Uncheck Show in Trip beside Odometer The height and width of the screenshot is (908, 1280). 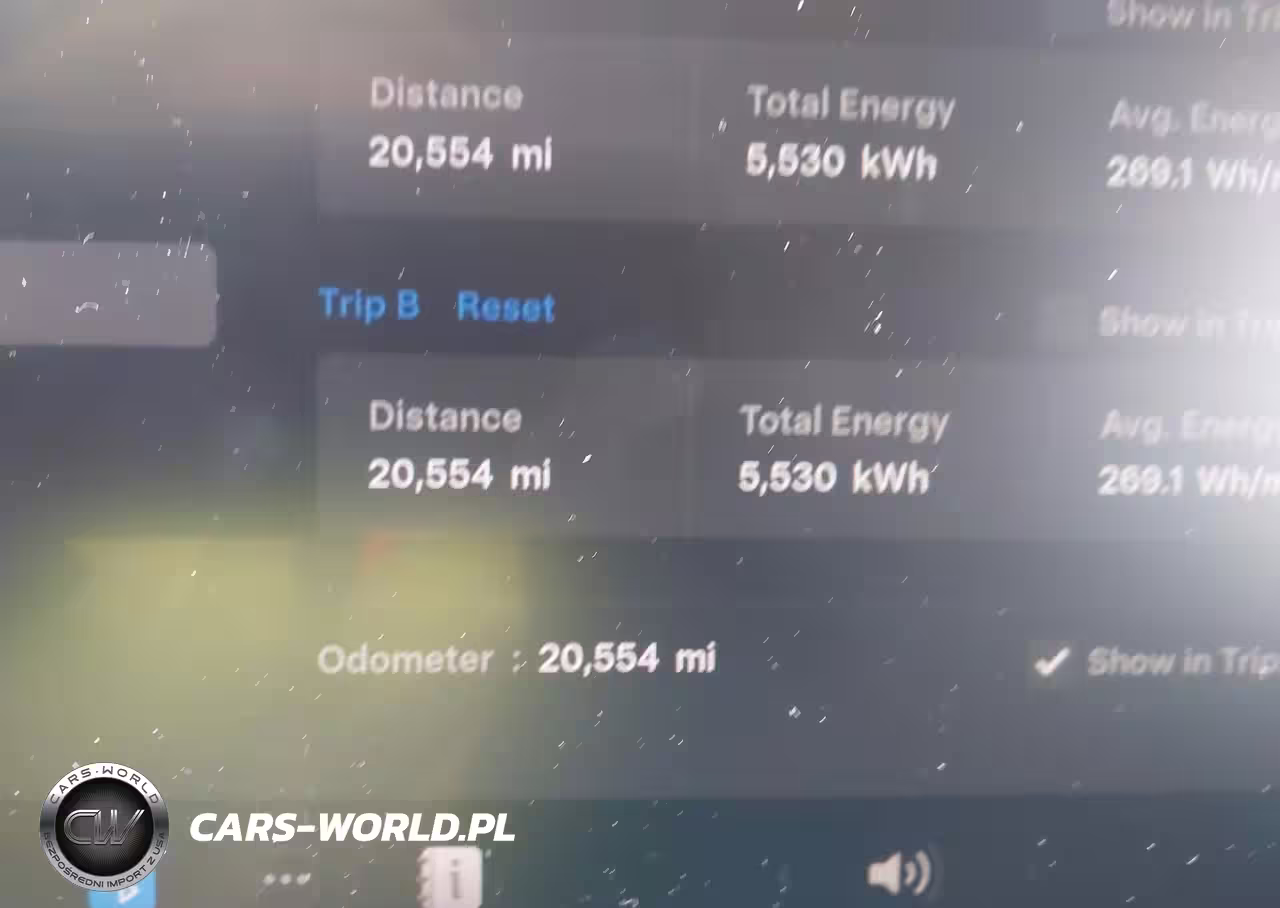point(1051,662)
